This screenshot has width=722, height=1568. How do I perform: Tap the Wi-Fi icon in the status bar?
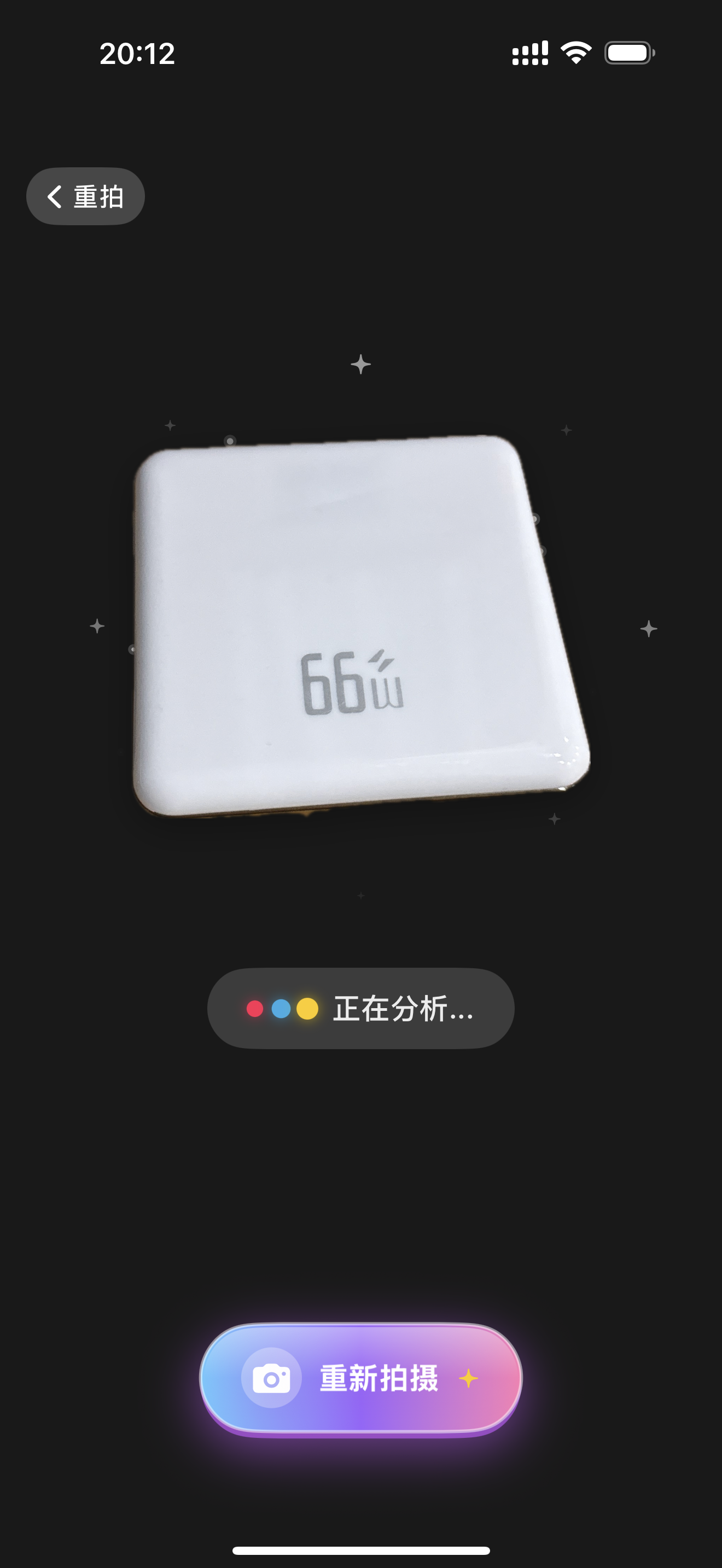[575, 54]
